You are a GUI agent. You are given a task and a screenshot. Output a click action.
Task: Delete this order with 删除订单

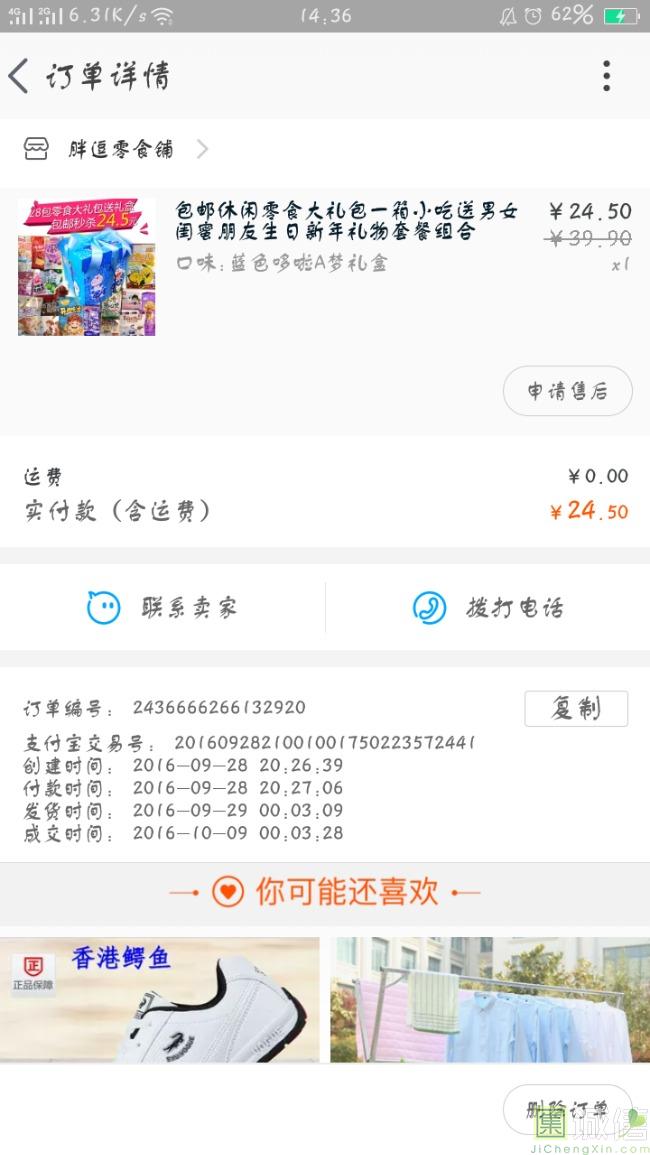[x=567, y=1109]
